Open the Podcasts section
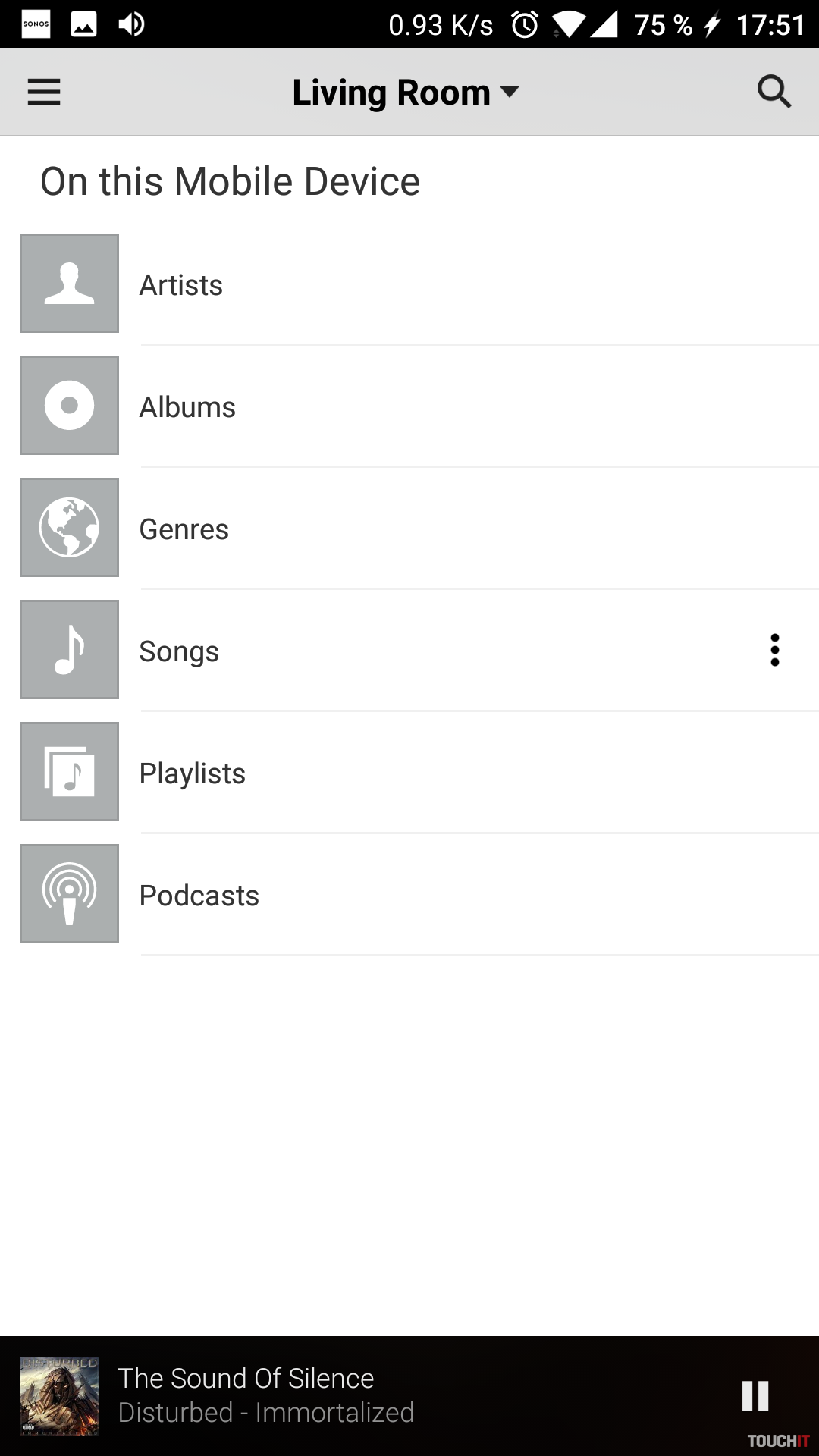 coord(199,896)
